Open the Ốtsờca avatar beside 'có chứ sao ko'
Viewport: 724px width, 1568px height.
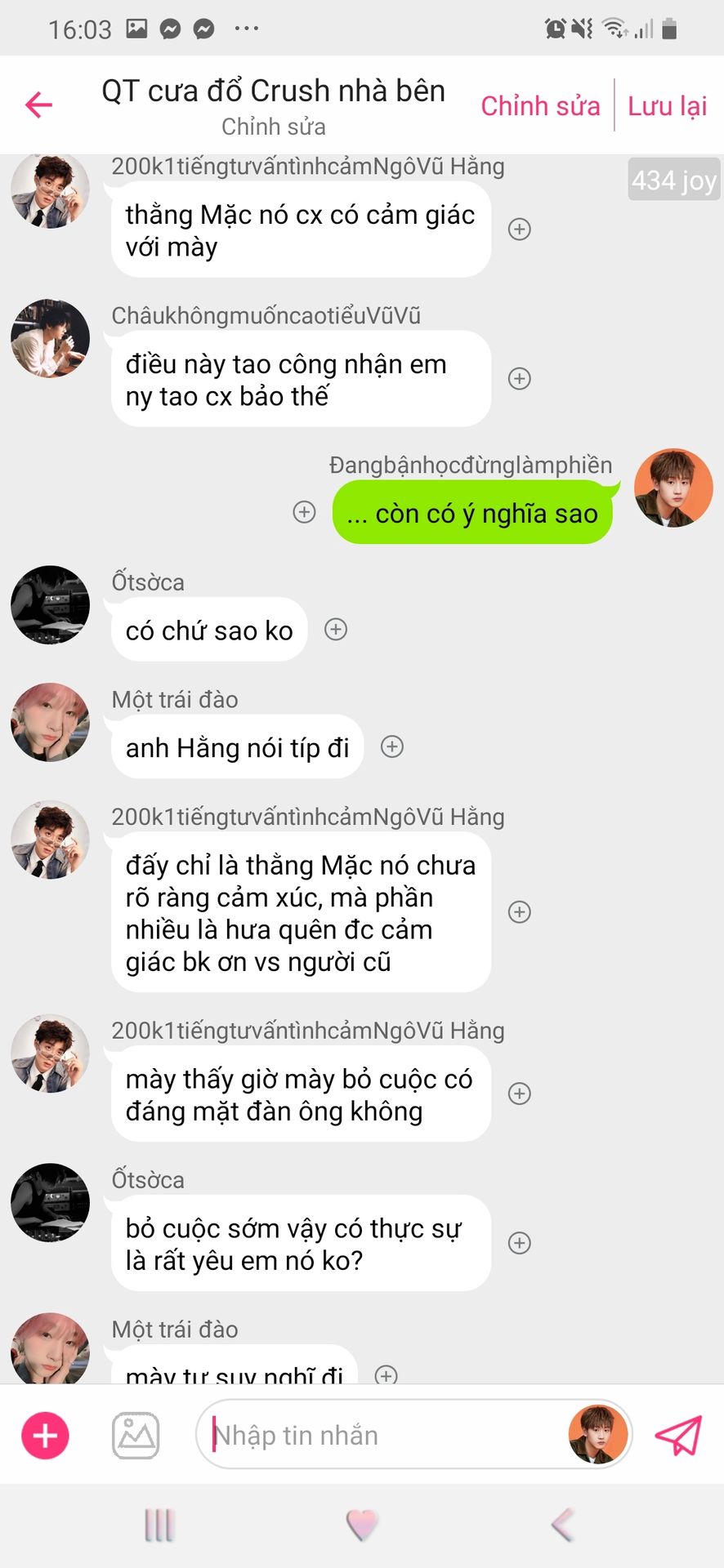pyautogui.click(x=50, y=605)
